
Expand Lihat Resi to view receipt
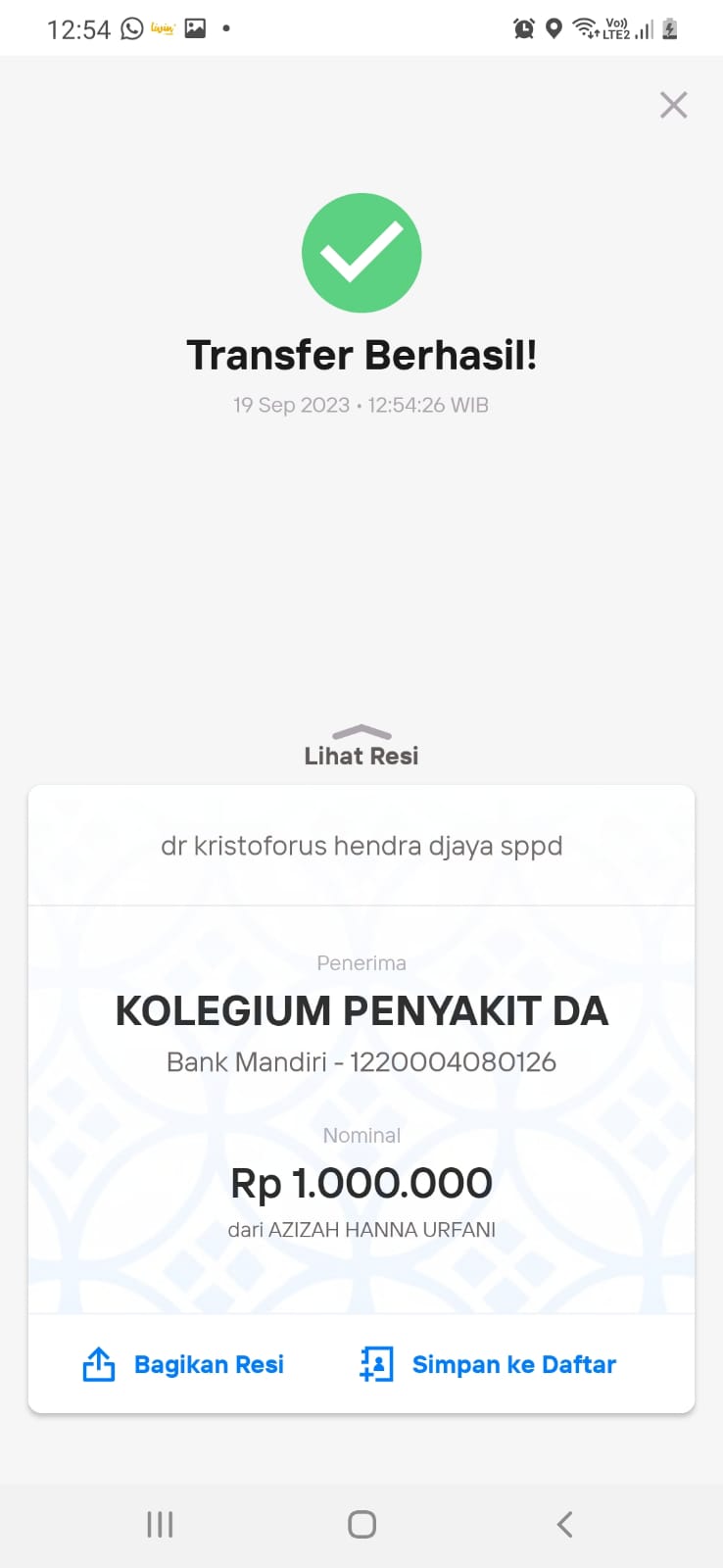[x=361, y=747]
